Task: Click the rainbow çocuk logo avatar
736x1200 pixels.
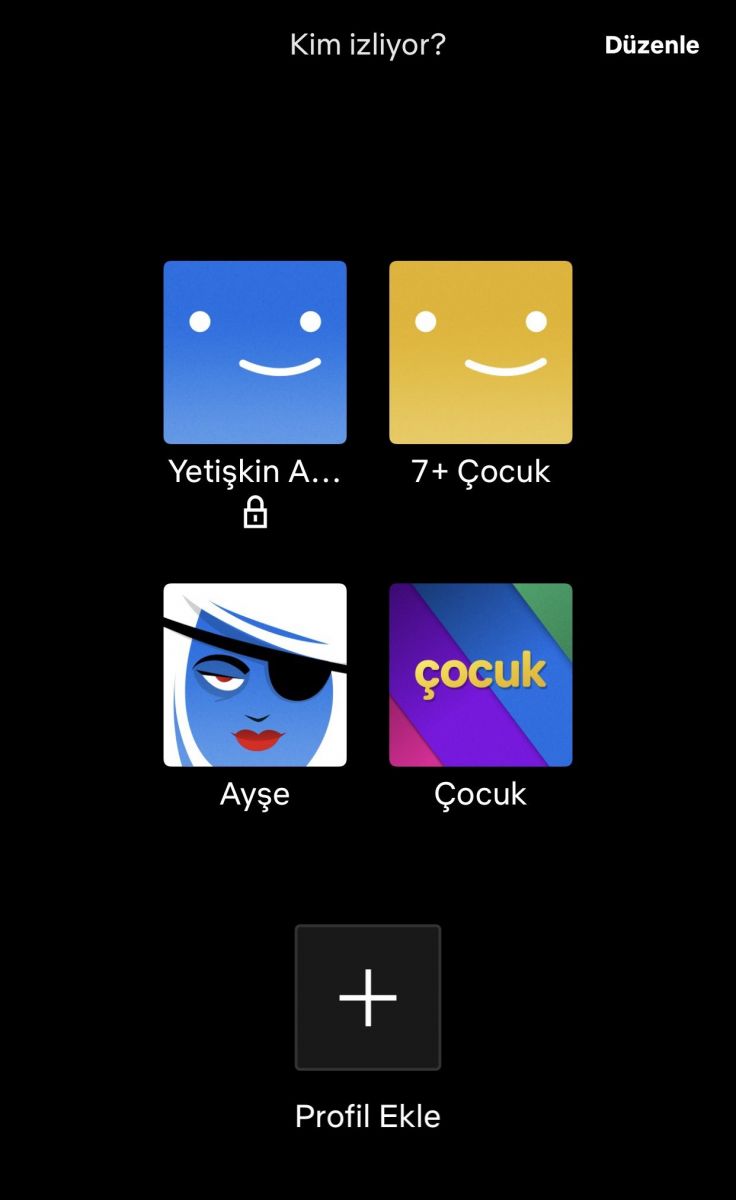Action: [481, 675]
